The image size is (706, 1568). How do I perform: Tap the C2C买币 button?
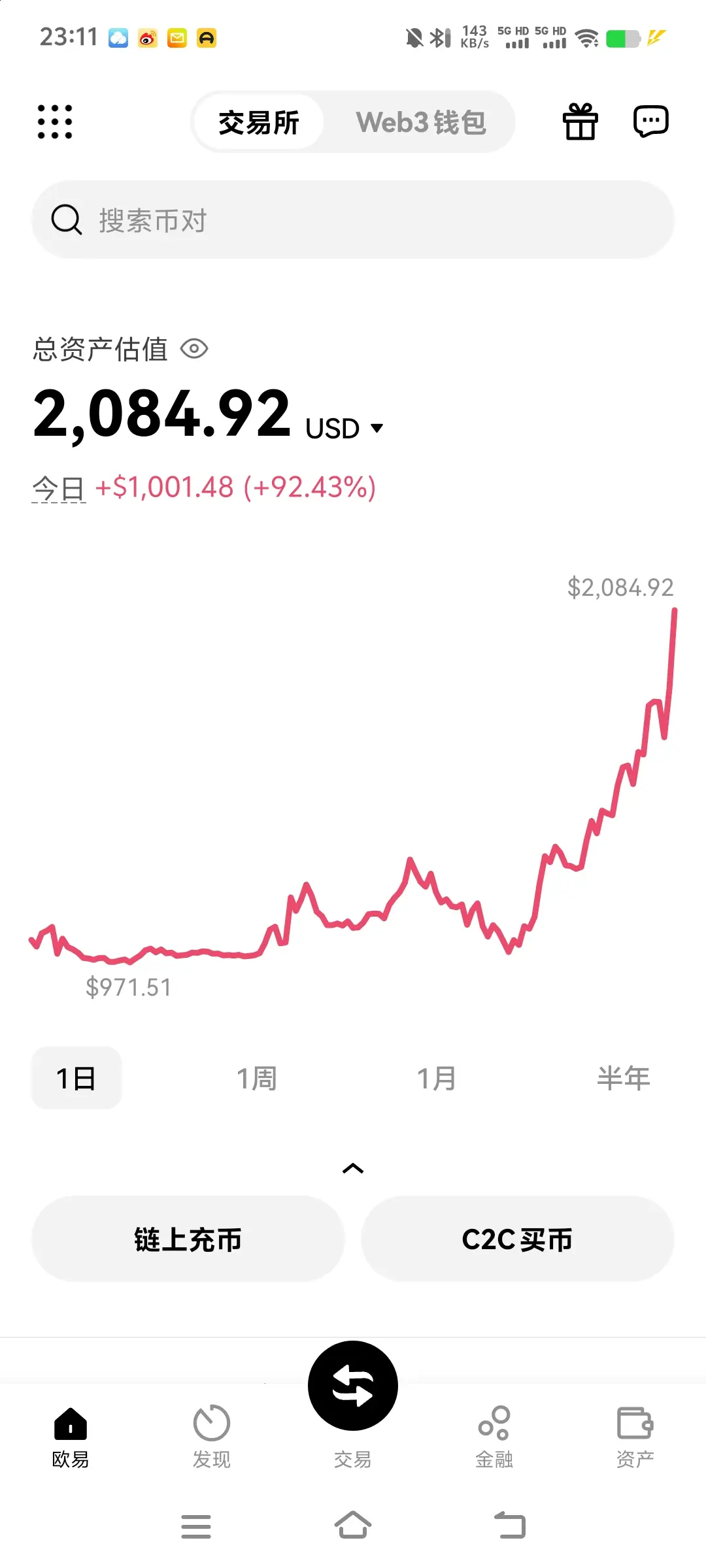[x=518, y=1239]
